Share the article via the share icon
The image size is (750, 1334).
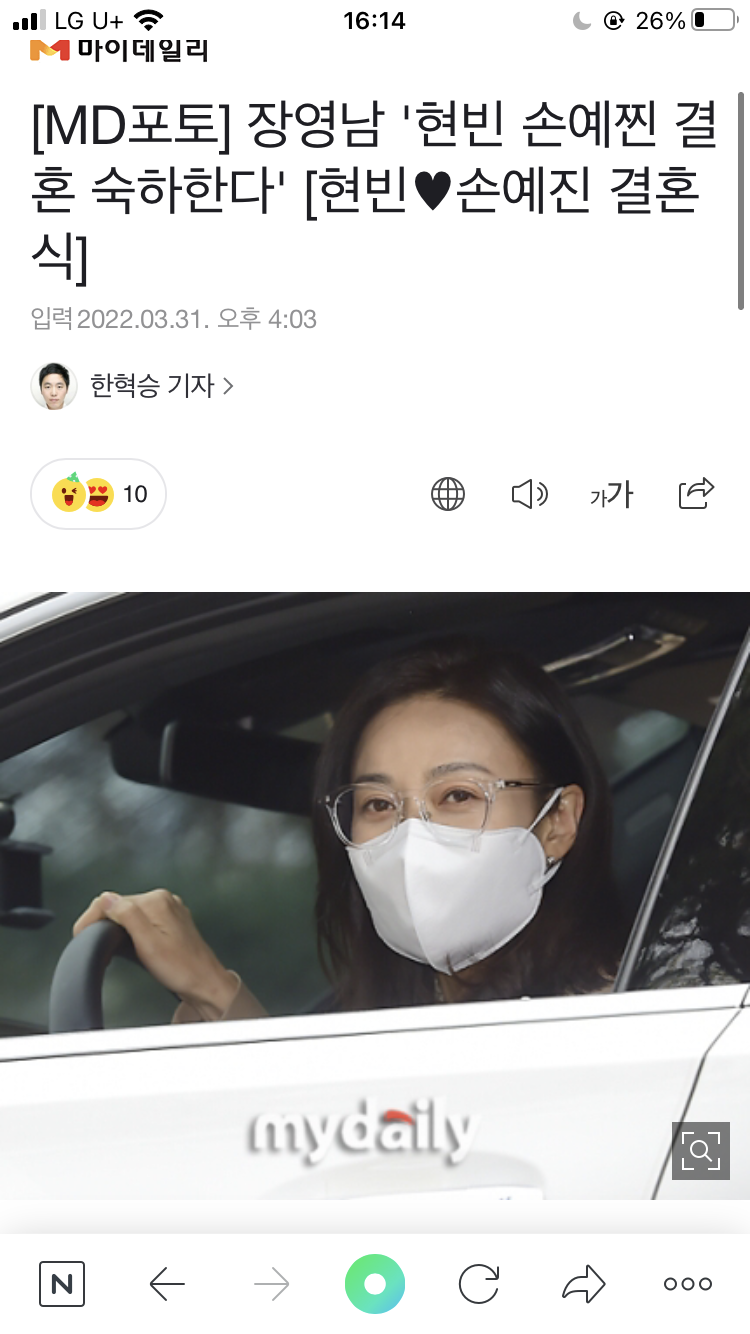click(x=696, y=493)
